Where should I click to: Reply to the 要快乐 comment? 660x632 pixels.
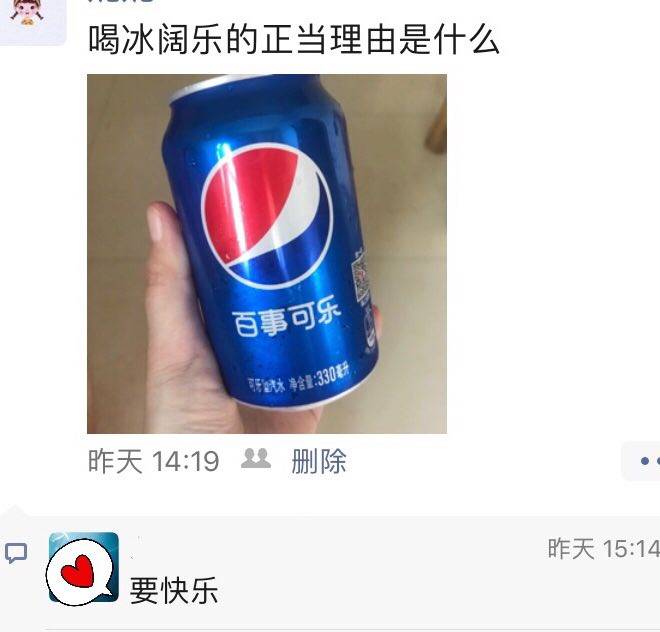click(173, 590)
